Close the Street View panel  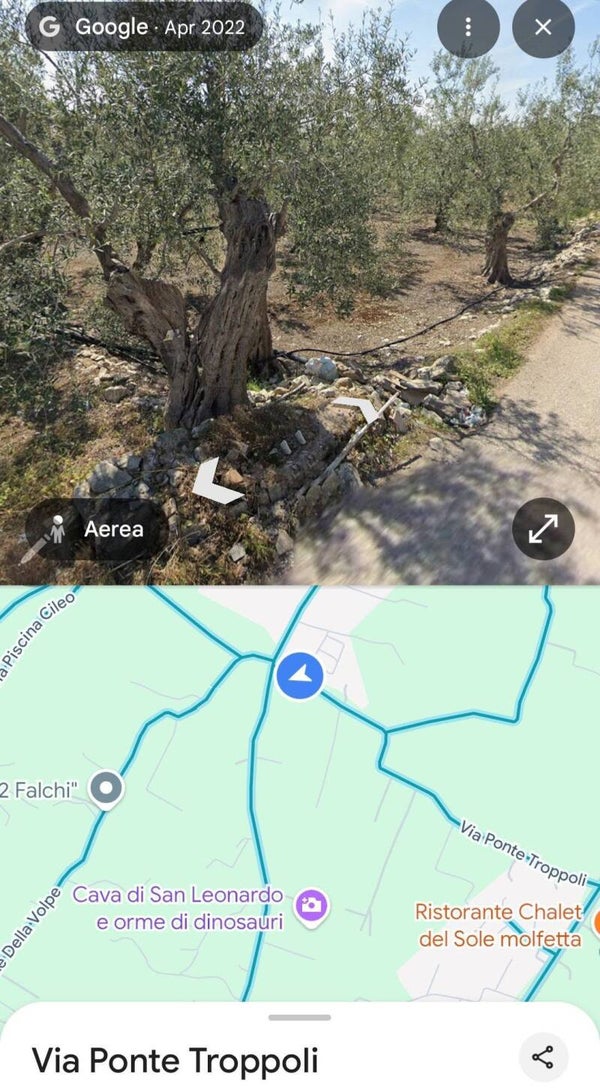[543, 27]
